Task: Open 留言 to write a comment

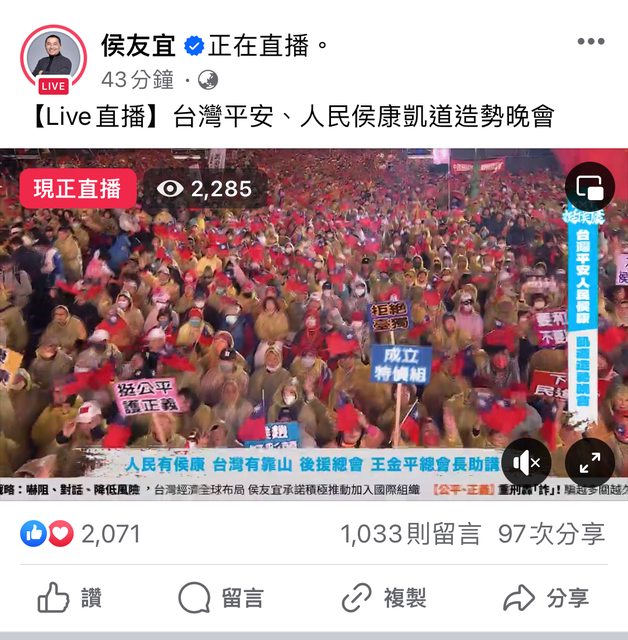Action: tap(221, 598)
